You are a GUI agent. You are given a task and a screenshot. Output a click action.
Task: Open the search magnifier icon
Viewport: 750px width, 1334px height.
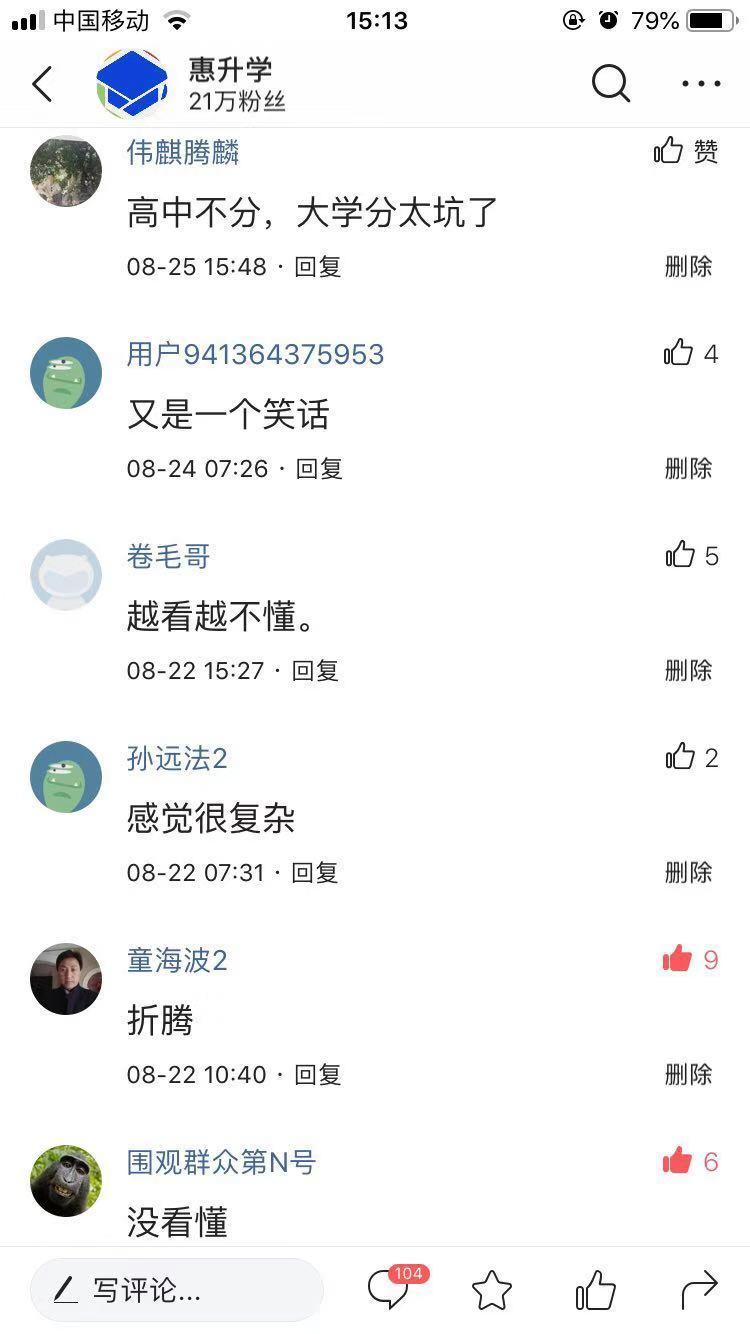(610, 84)
